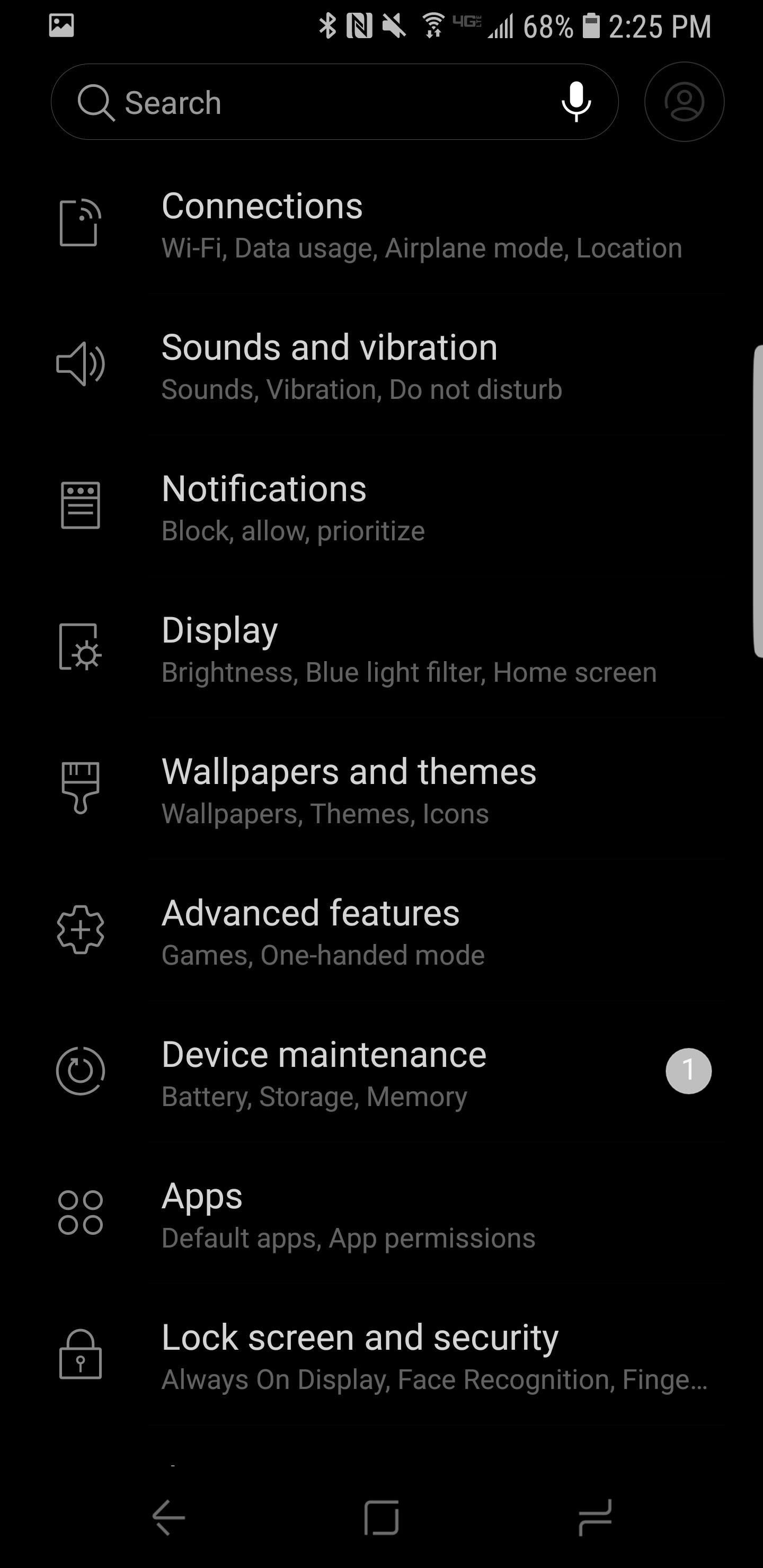
Task: Open Device maintenance
Action: (390, 1073)
